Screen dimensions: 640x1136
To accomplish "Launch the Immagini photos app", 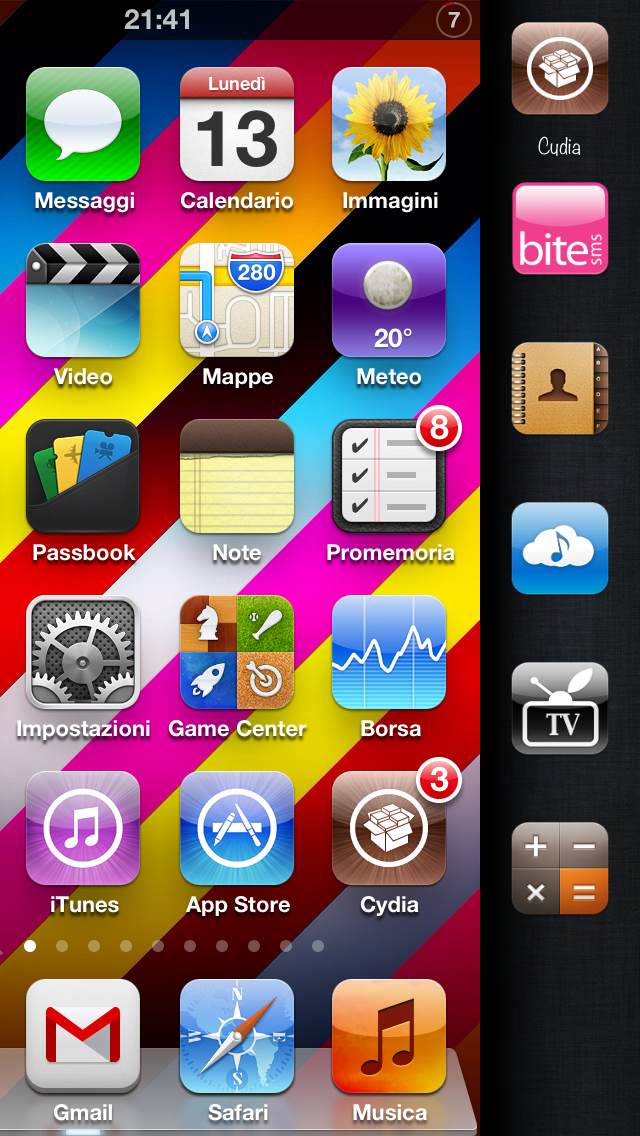I will tap(389, 124).
